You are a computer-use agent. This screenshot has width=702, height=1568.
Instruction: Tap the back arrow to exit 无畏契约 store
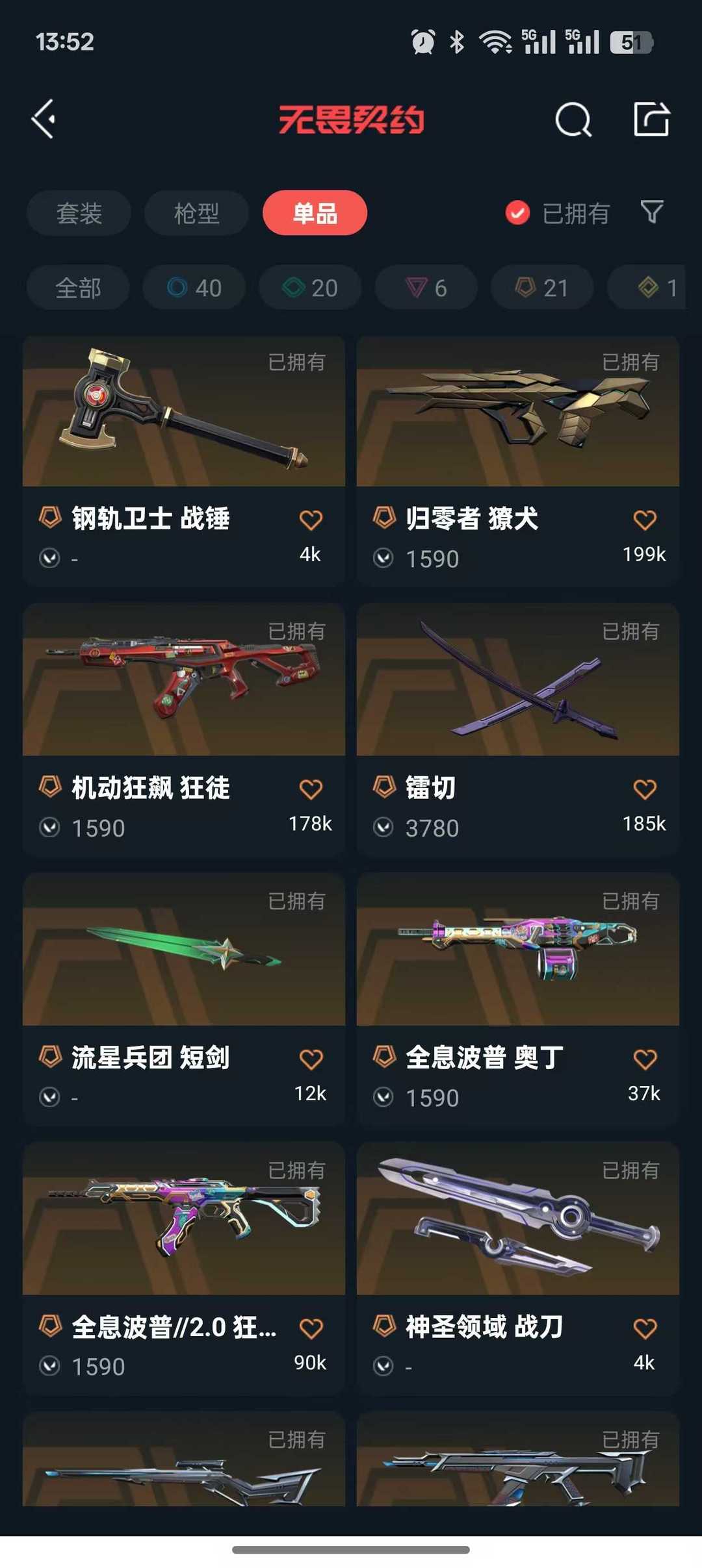(x=43, y=120)
